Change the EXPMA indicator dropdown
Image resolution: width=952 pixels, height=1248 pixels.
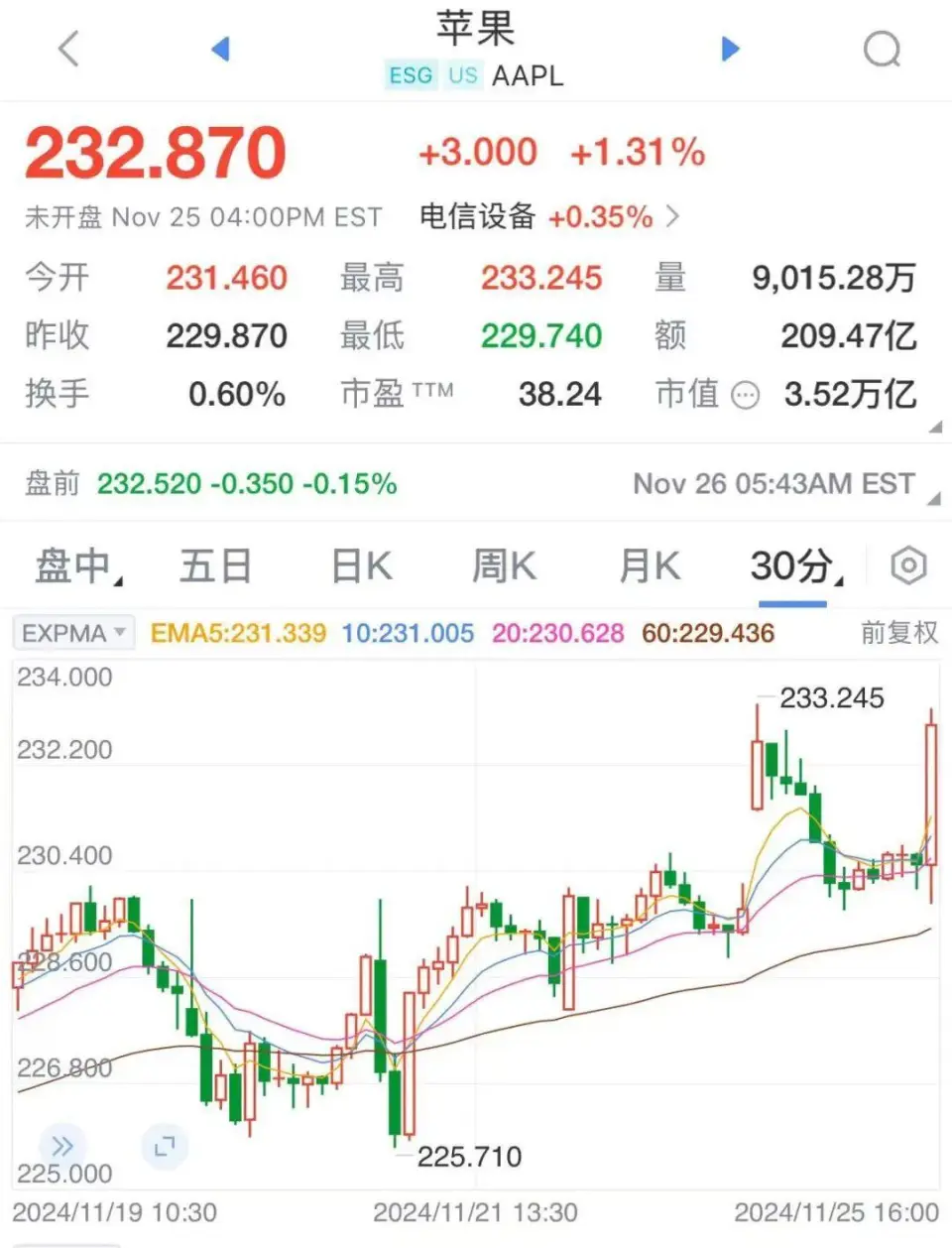coord(73,633)
